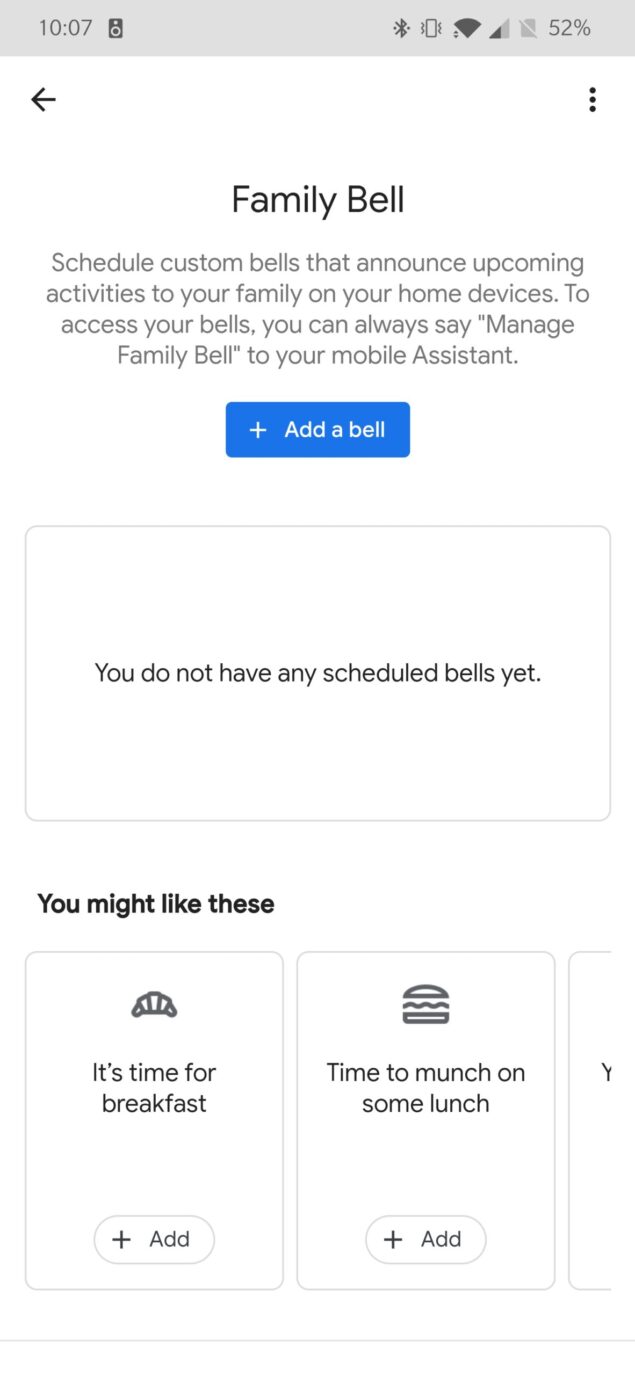635x1375 pixels.
Task: Go back using the top-left arrow
Action: click(x=43, y=99)
